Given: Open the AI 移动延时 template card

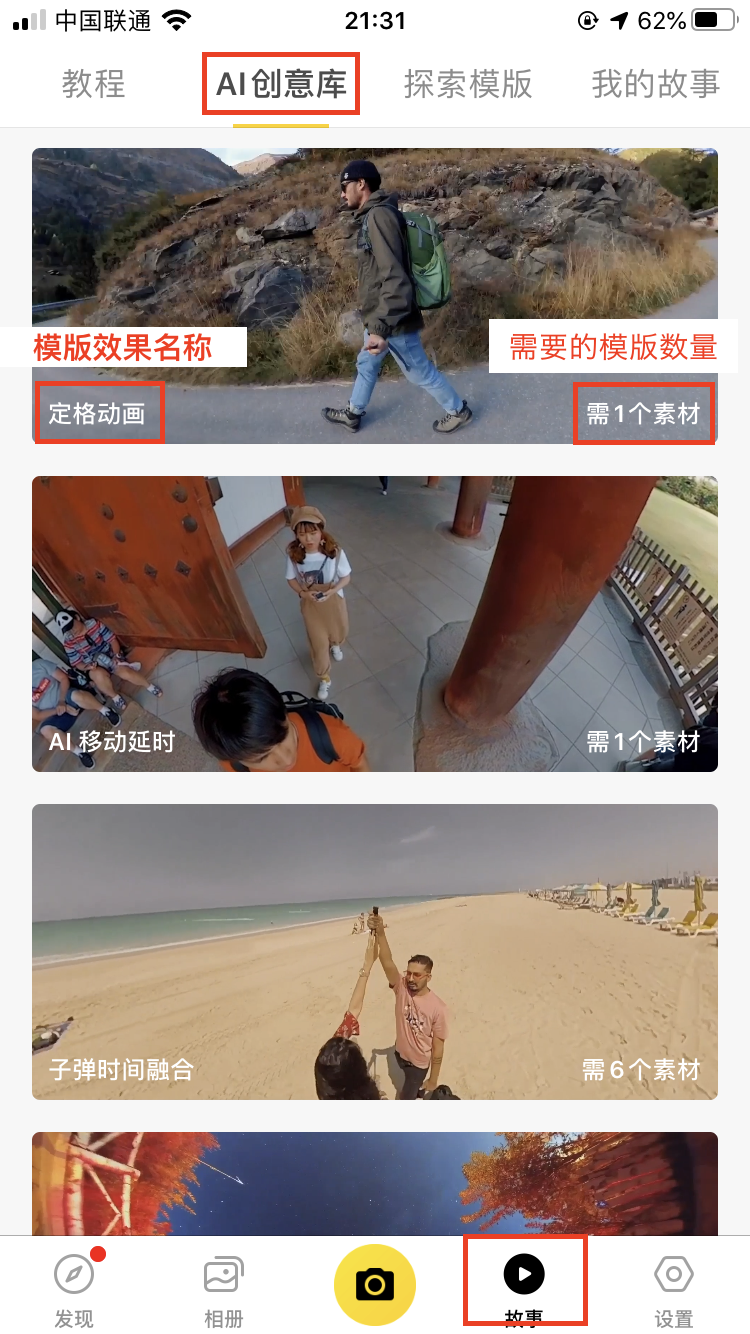Looking at the screenshot, I should (x=374, y=623).
